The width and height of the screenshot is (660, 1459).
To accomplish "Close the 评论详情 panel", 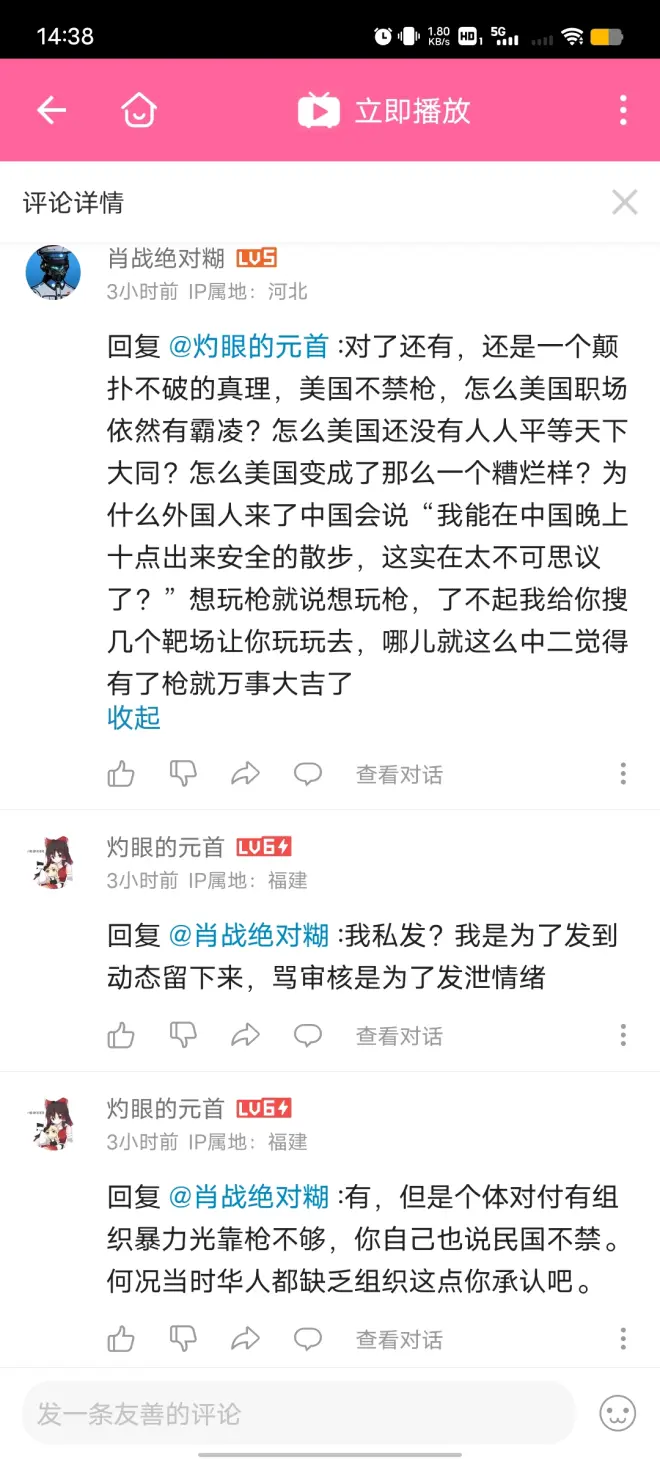I will pos(625,203).
